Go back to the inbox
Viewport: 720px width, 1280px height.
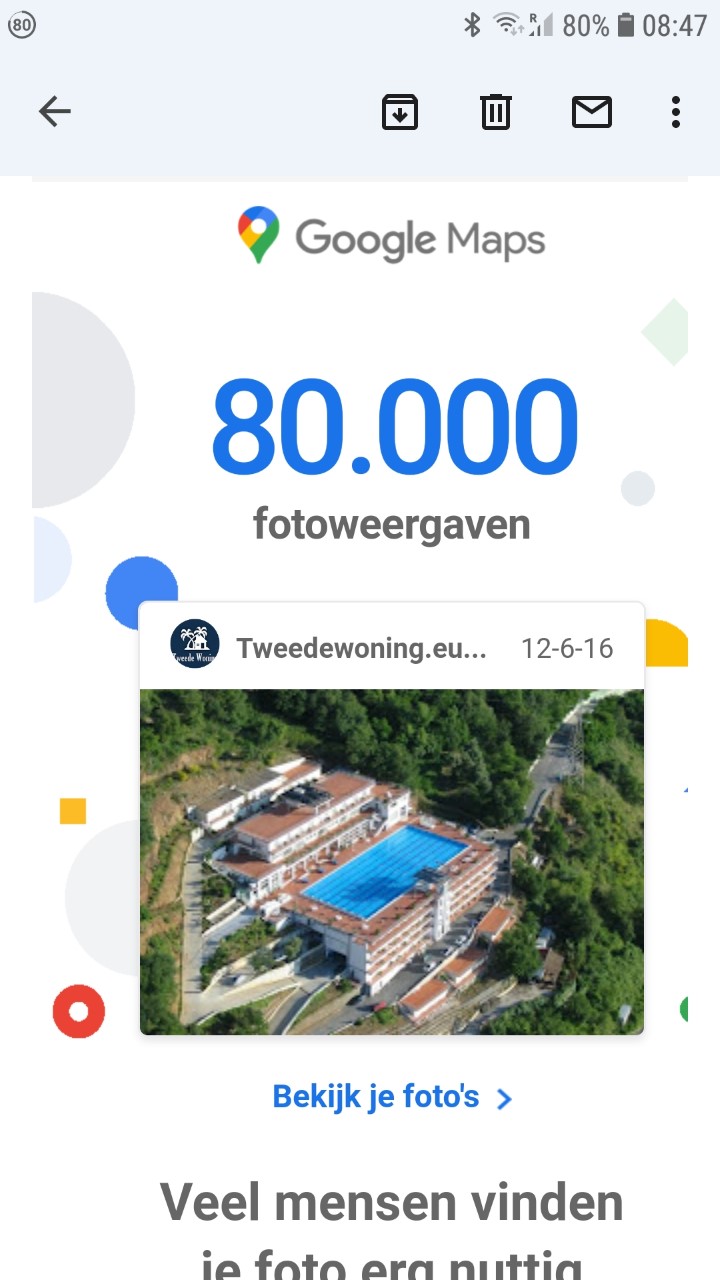55,112
